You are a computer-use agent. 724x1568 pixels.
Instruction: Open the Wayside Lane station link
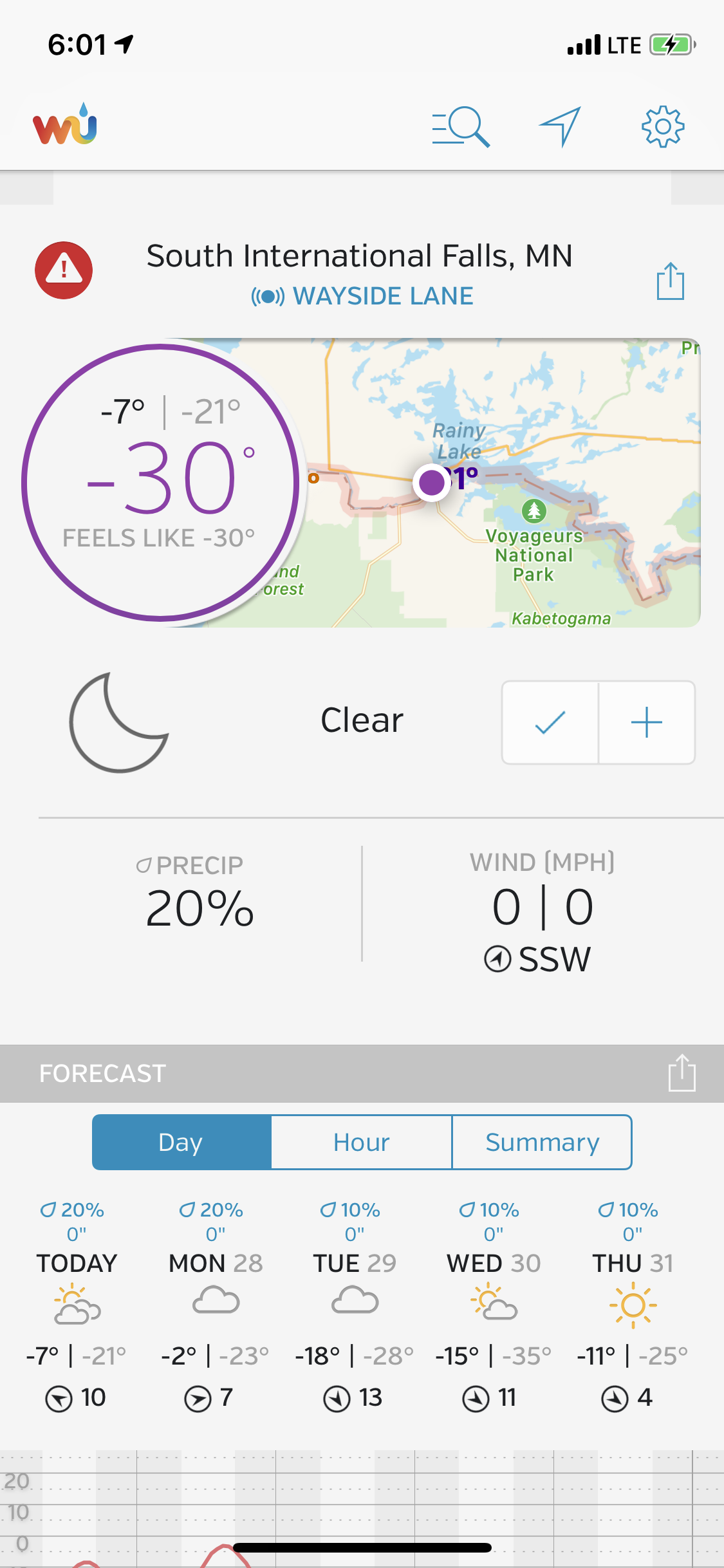(362, 296)
